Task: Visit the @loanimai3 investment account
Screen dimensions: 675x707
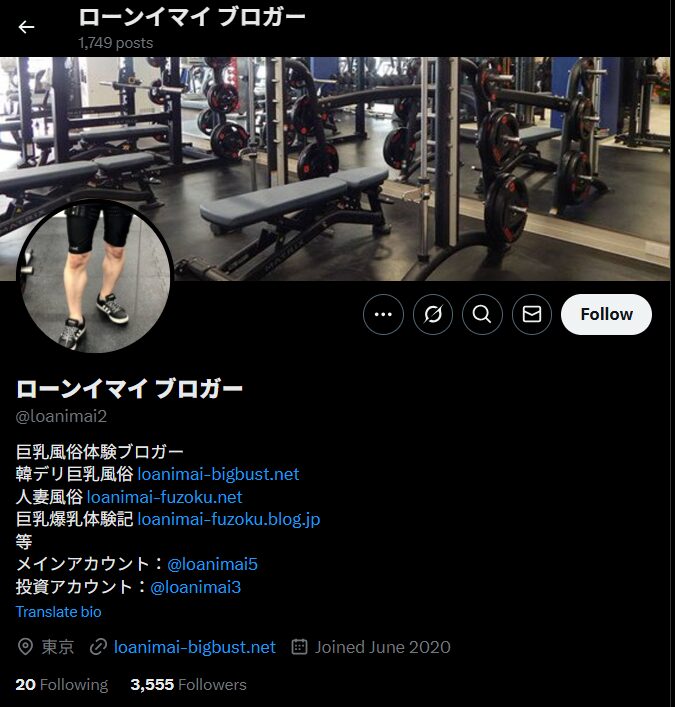Action: (x=195, y=587)
